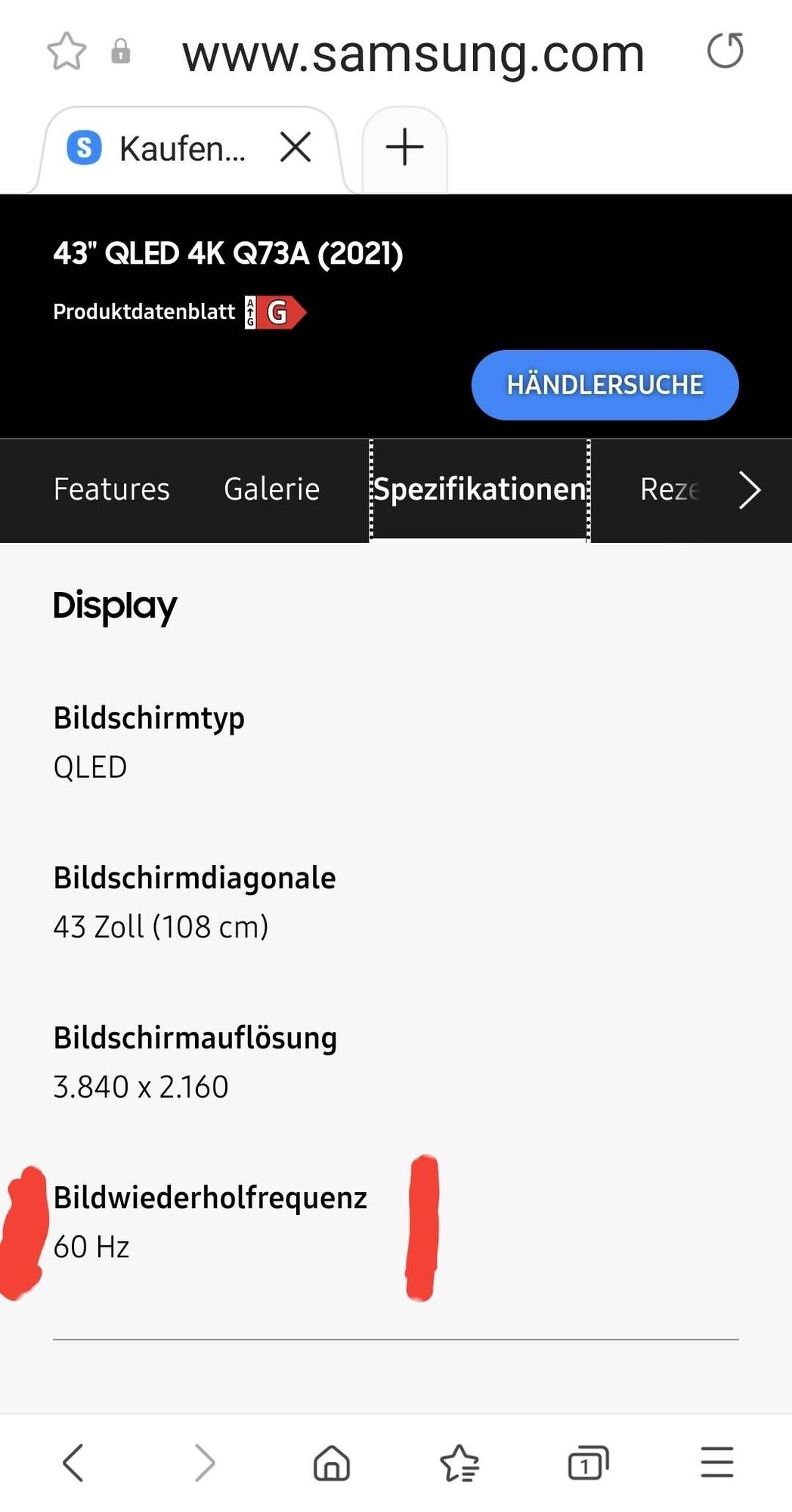Tap the HÄNDLERSUCHE button

(x=605, y=385)
